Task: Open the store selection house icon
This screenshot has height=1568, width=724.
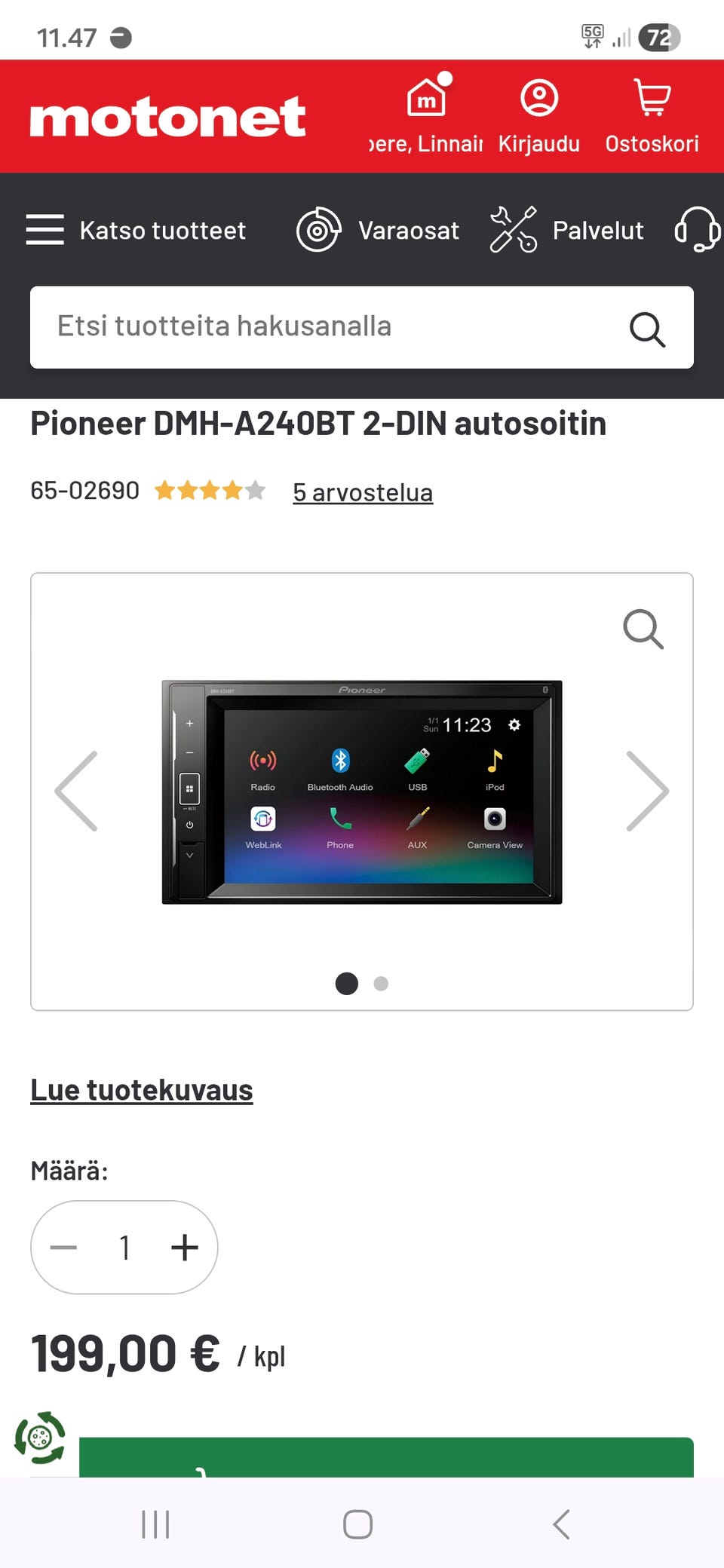Action: pyautogui.click(x=427, y=99)
